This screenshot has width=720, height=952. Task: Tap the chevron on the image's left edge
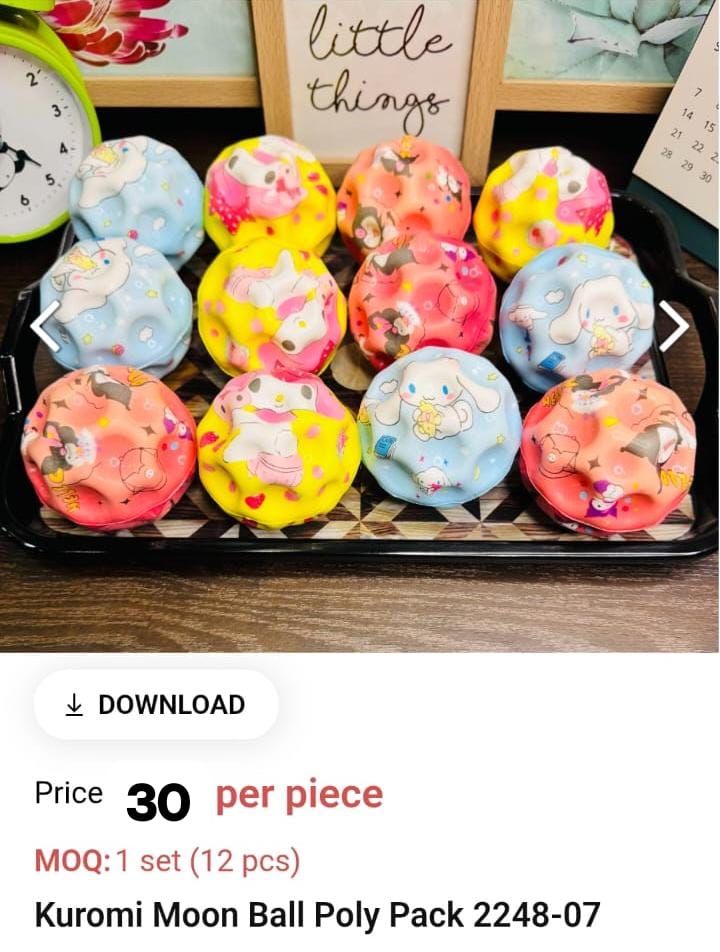tap(45, 326)
